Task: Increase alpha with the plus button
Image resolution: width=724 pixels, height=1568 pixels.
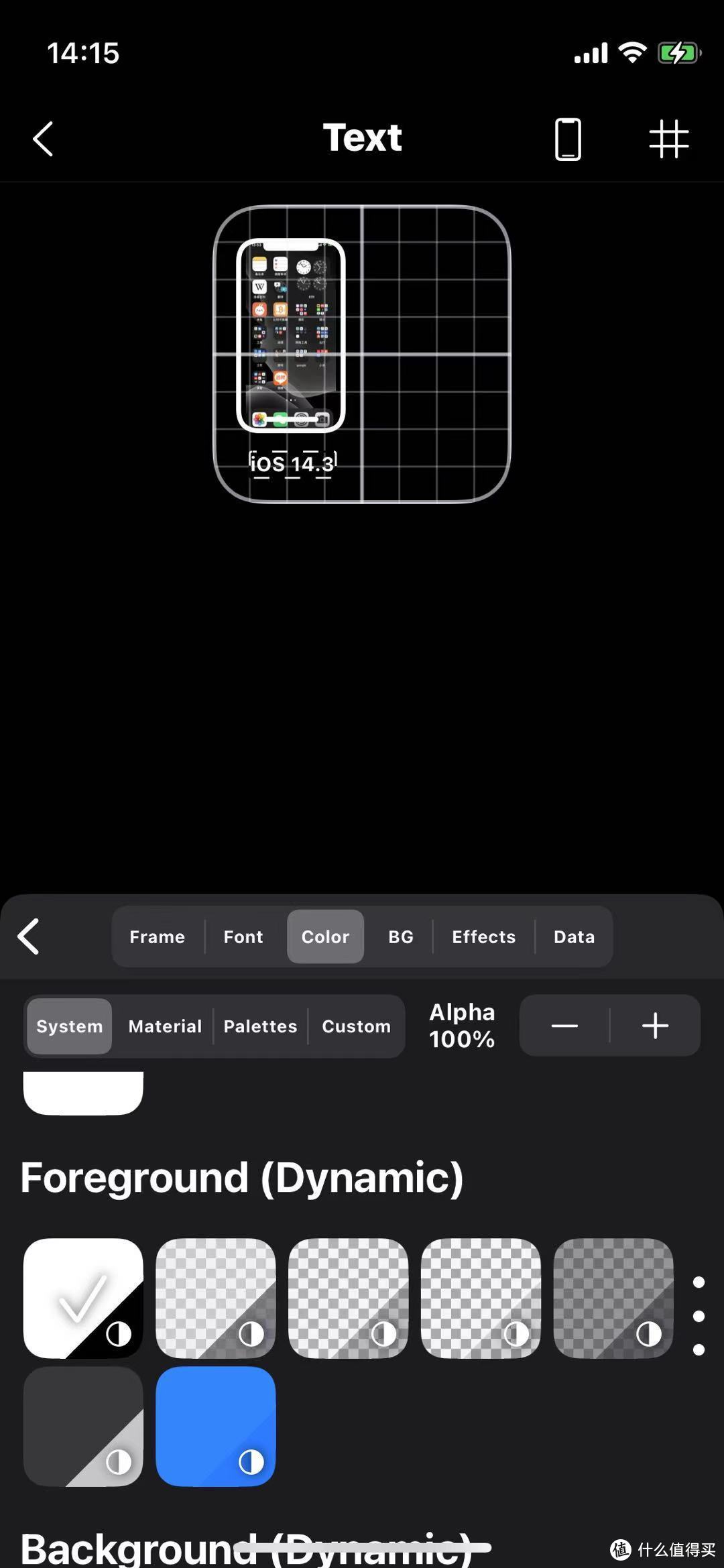Action: [655, 1026]
